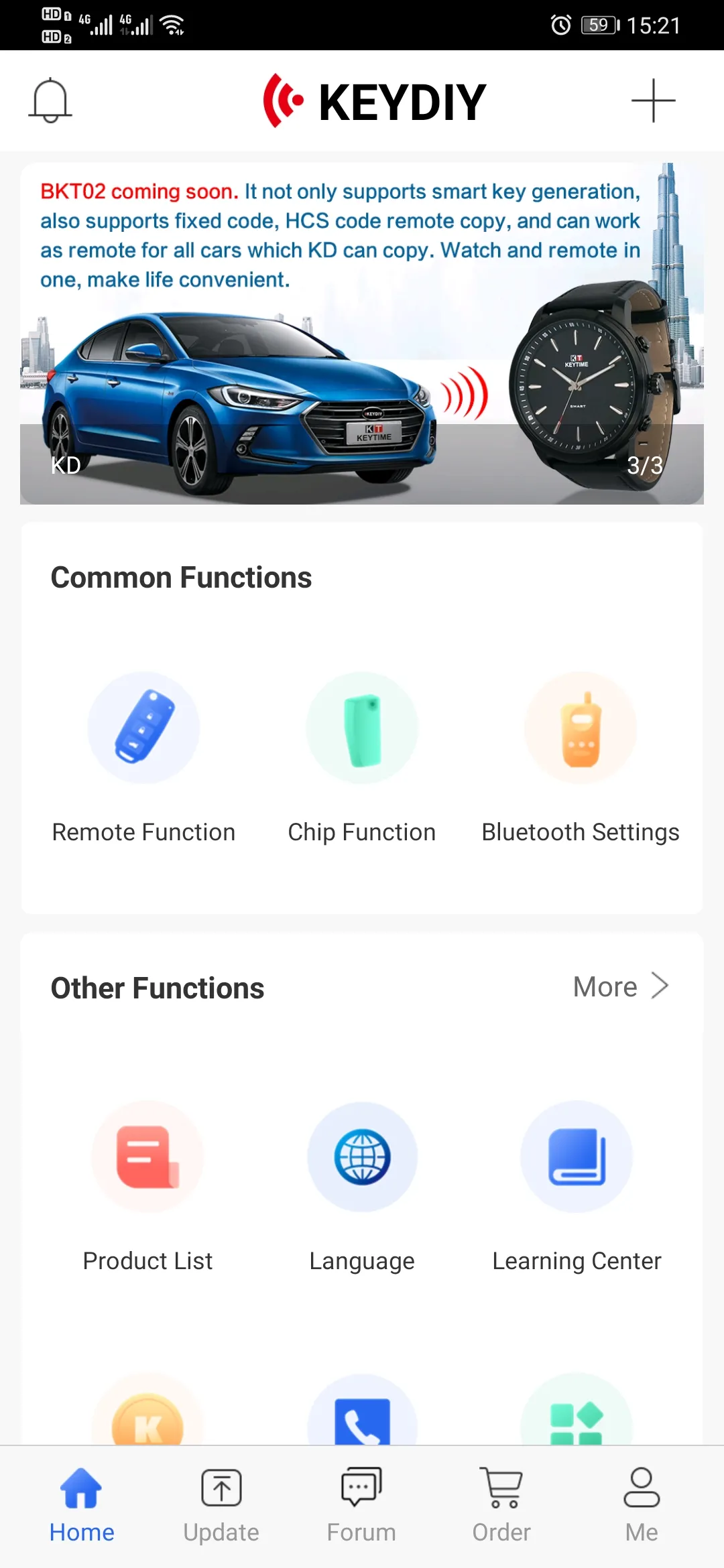Image resolution: width=724 pixels, height=1568 pixels.
Task: Show more Other Functions
Action: (x=621, y=987)
